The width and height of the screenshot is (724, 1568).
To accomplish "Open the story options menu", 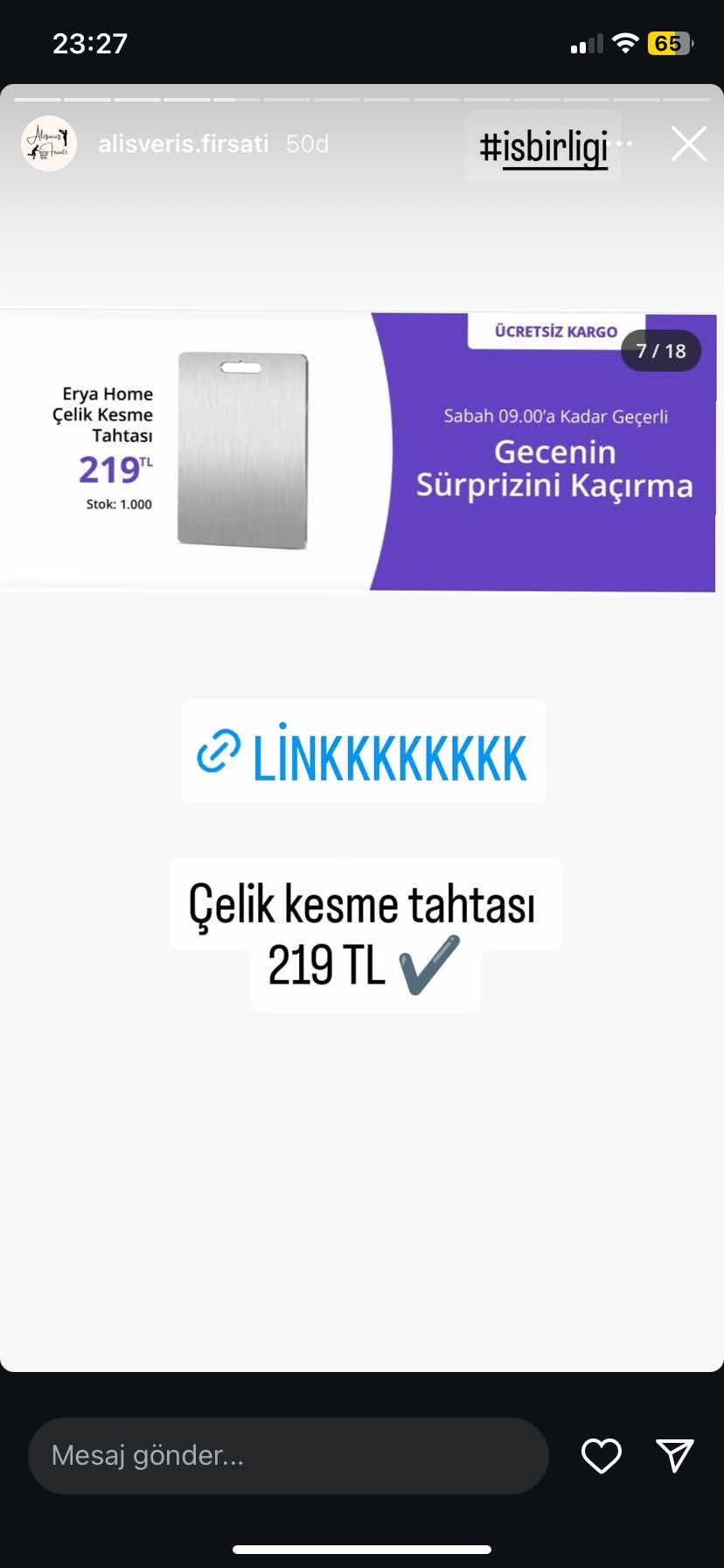I will click(x=624, y=143).
